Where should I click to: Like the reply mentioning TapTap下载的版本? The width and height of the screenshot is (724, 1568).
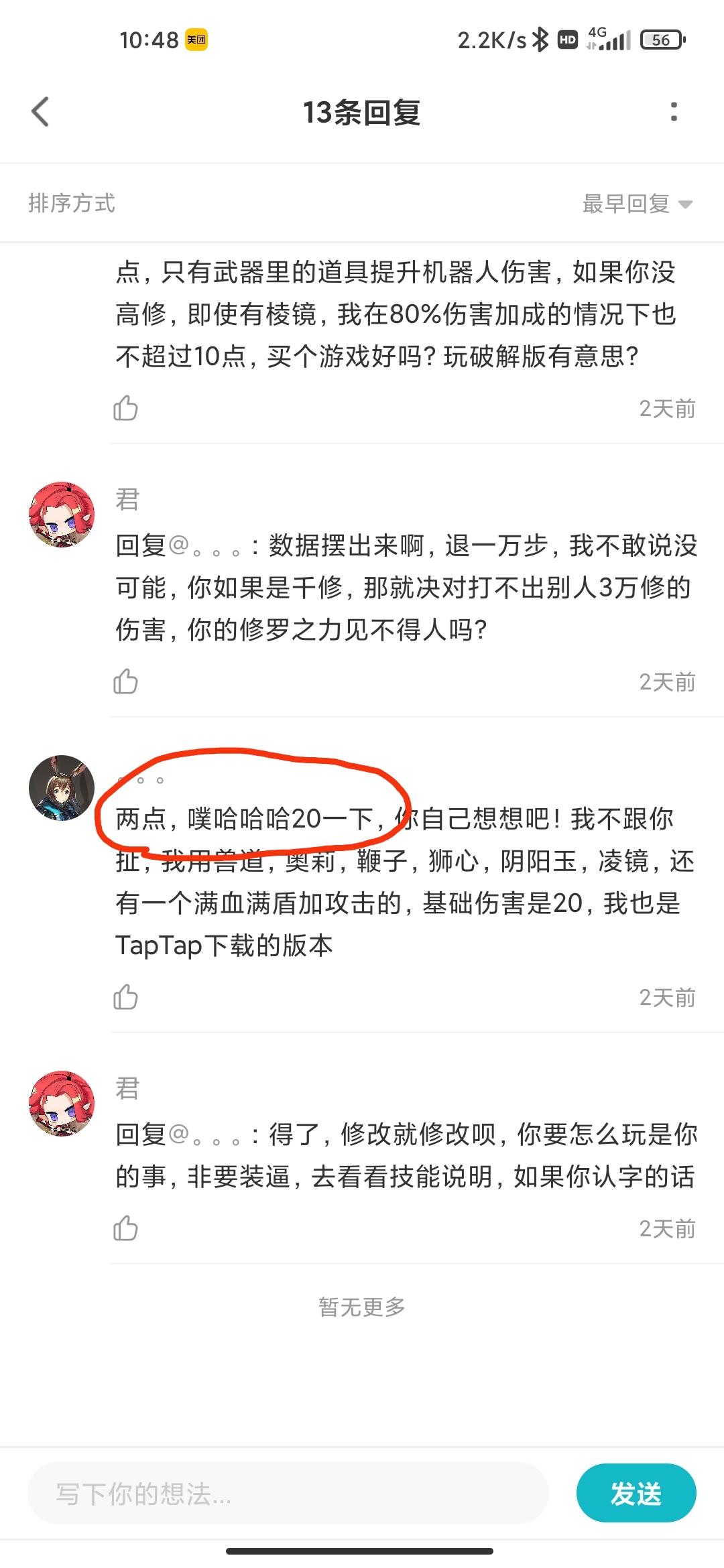(x=125, y=999)
